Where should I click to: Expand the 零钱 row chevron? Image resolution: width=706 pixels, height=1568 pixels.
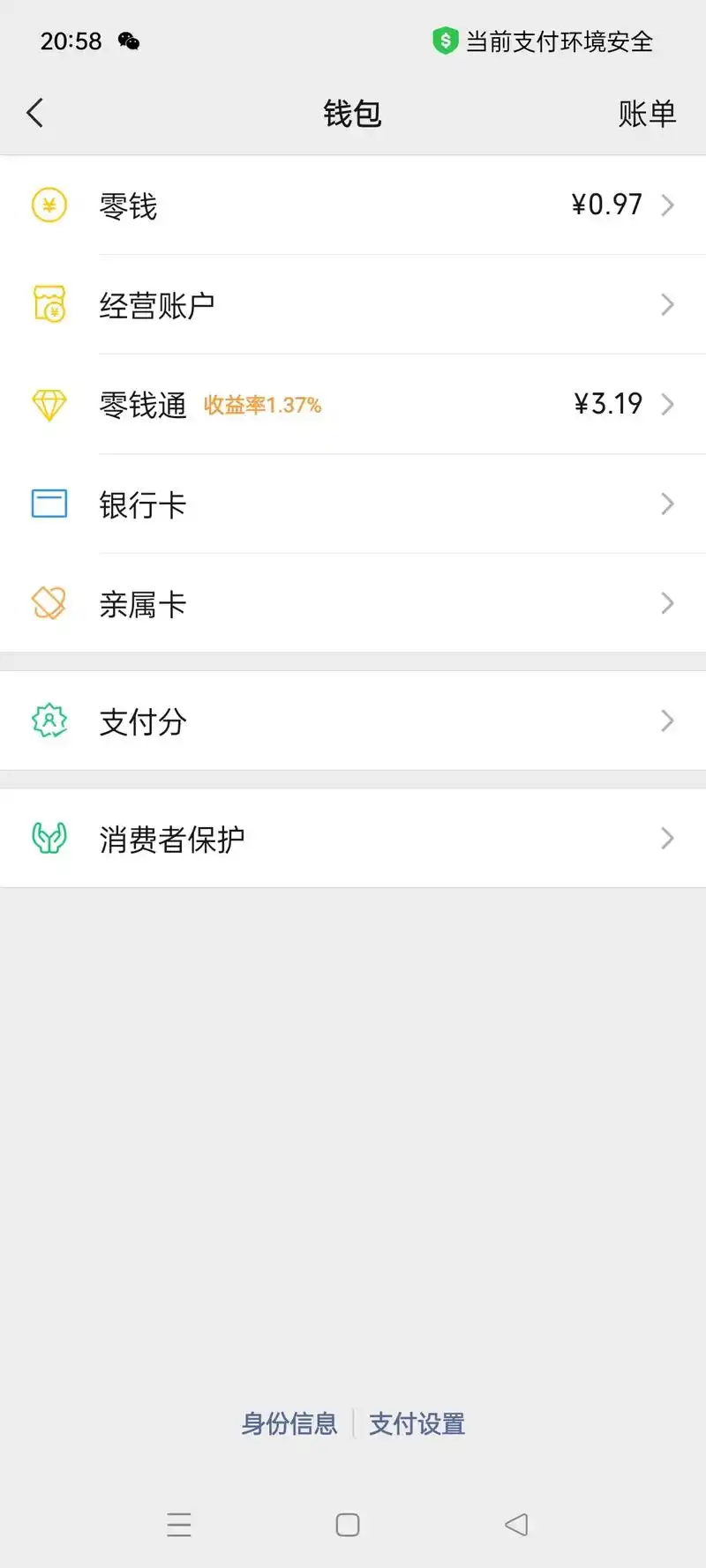(x=668, y=205)
